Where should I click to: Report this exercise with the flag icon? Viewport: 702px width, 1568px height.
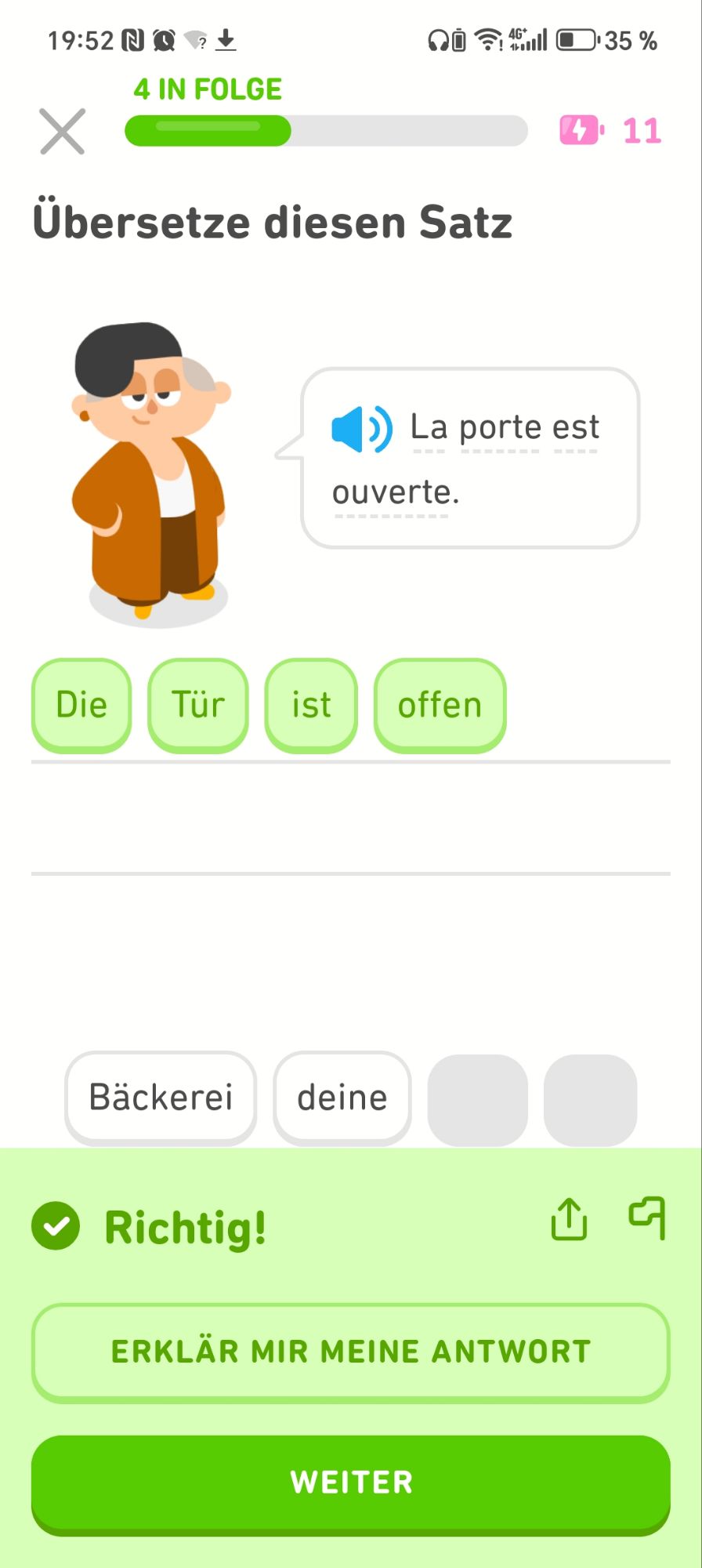pyautogui.click(x=648, y=1218)
